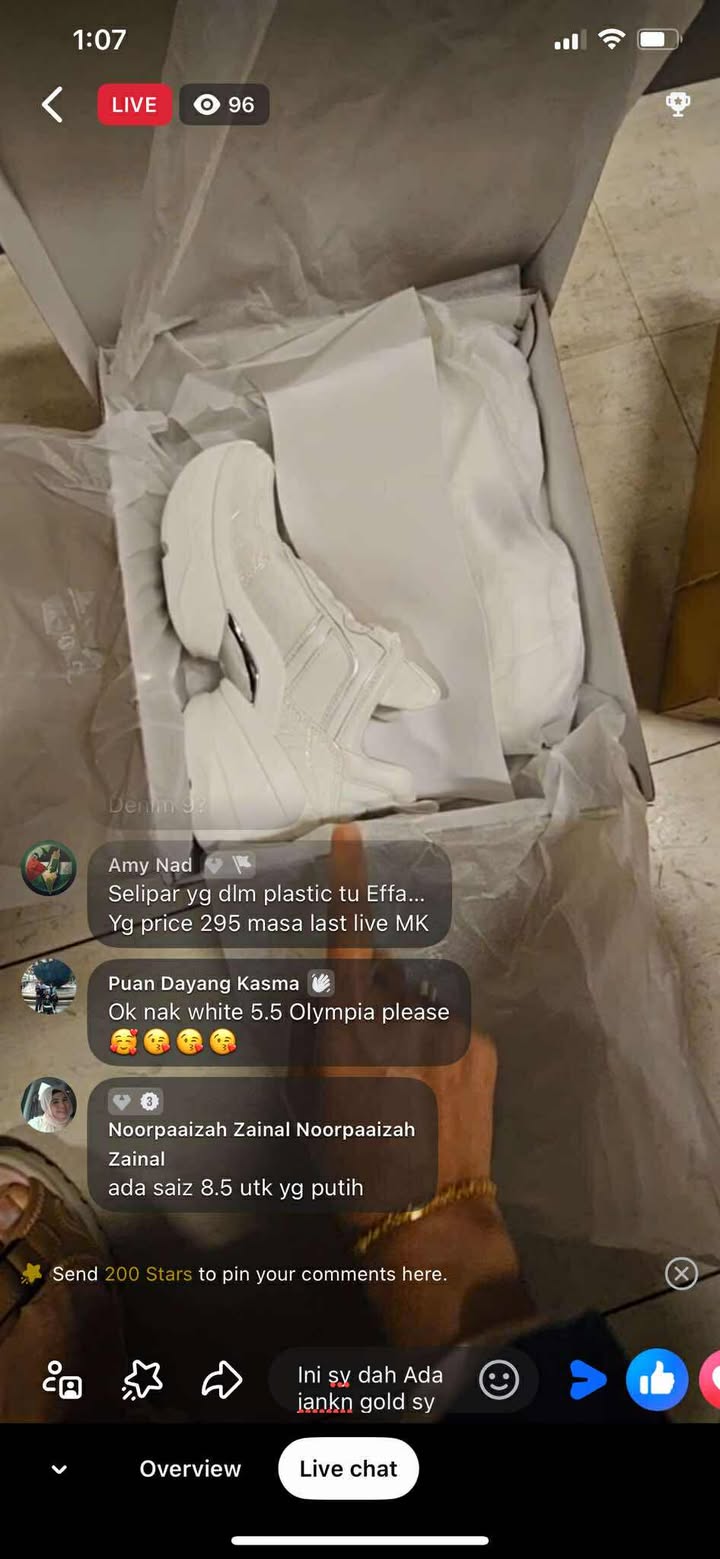The image size is (720, 1559).
Task: Go back from the live video
Action: (x=52, y=105)
